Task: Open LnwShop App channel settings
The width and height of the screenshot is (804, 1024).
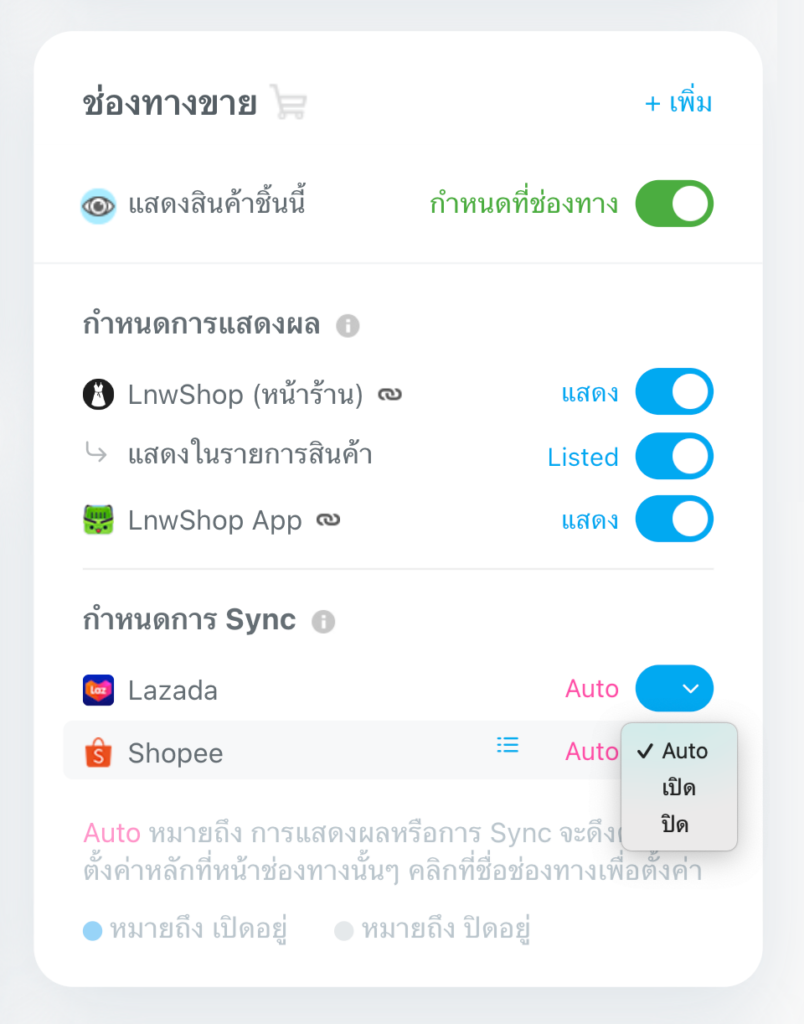Action: 214,521
